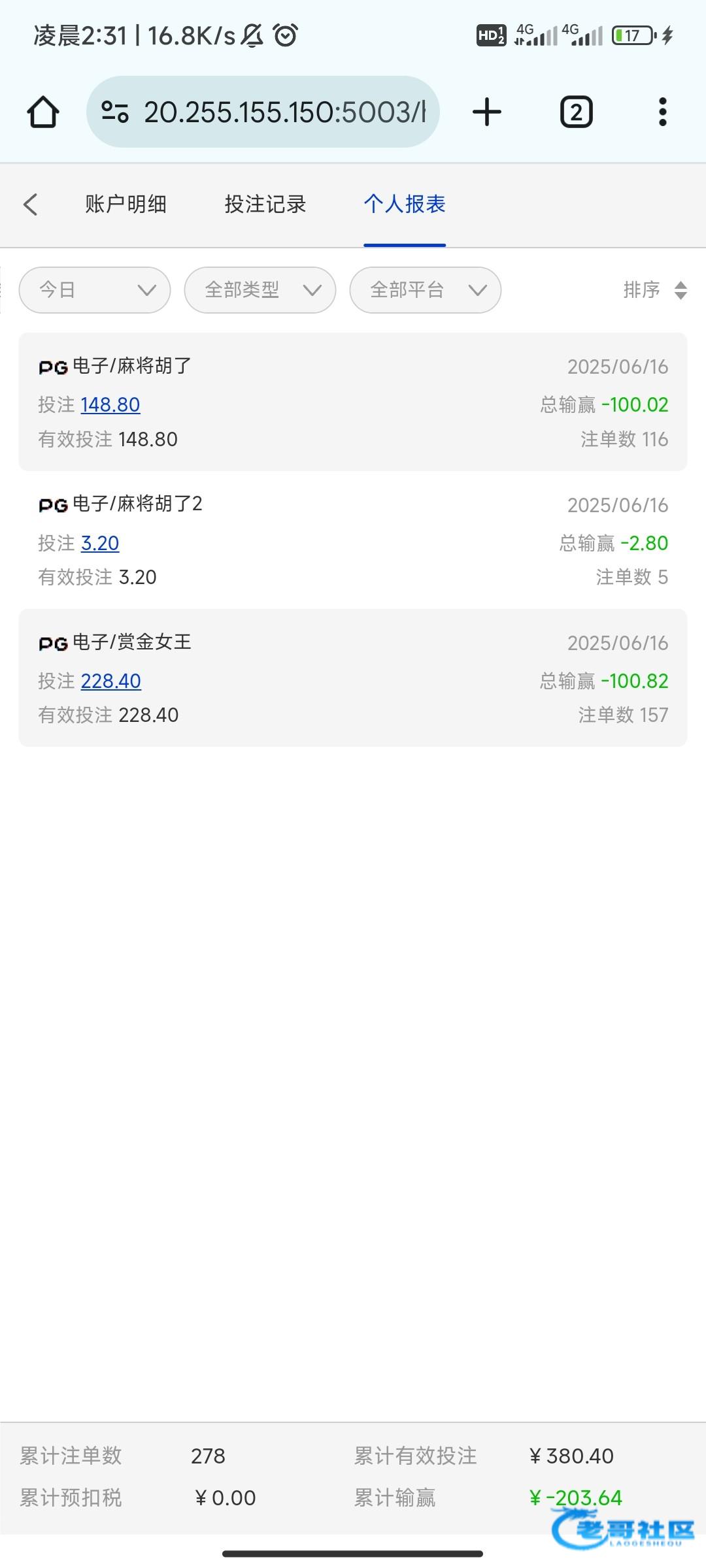Expand the 今日 date dropdown

pyautogui.click(x=95, y=289)
